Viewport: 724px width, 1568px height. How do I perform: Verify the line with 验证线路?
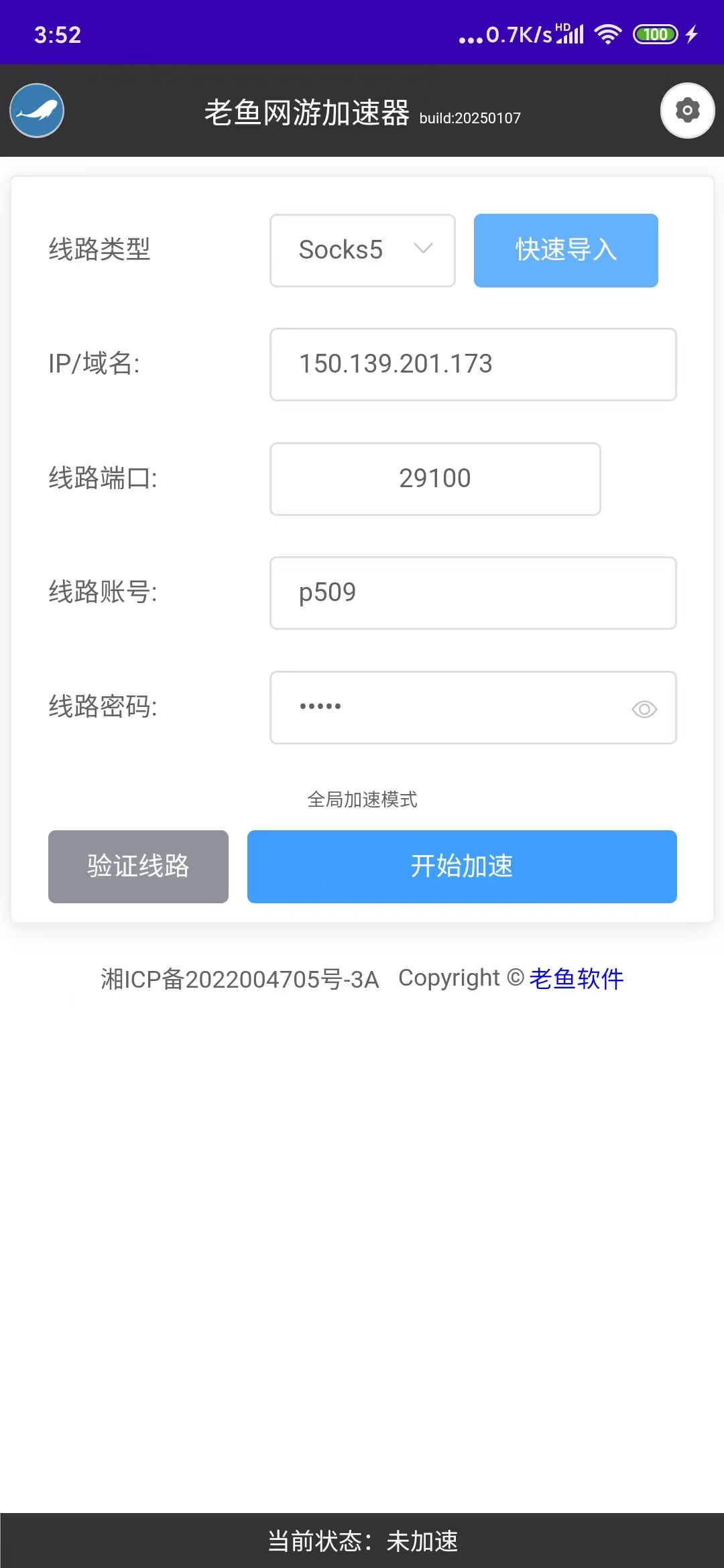coord(138,866)
